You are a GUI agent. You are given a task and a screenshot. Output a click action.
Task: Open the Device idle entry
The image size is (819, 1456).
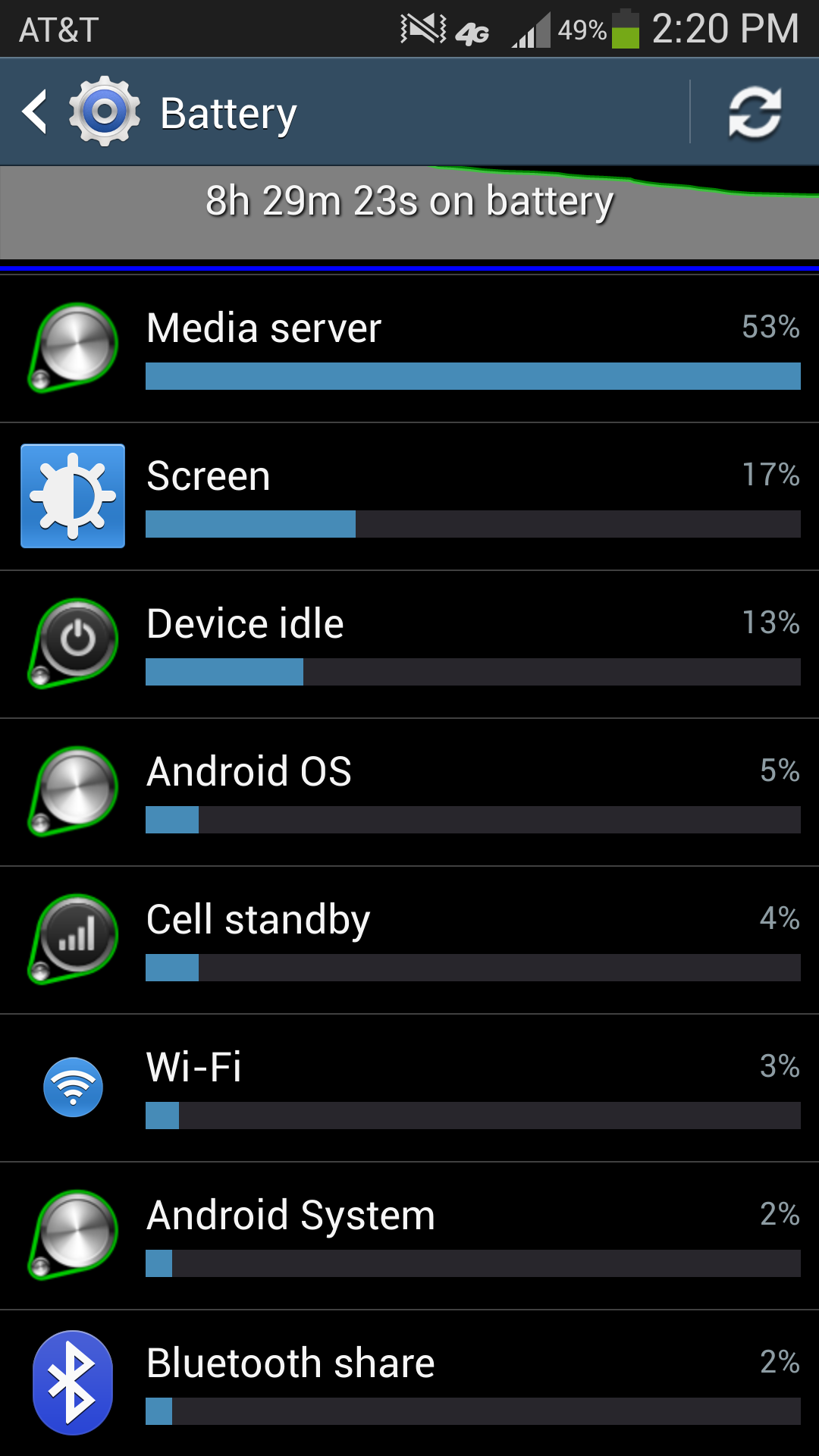pos(409,645)
